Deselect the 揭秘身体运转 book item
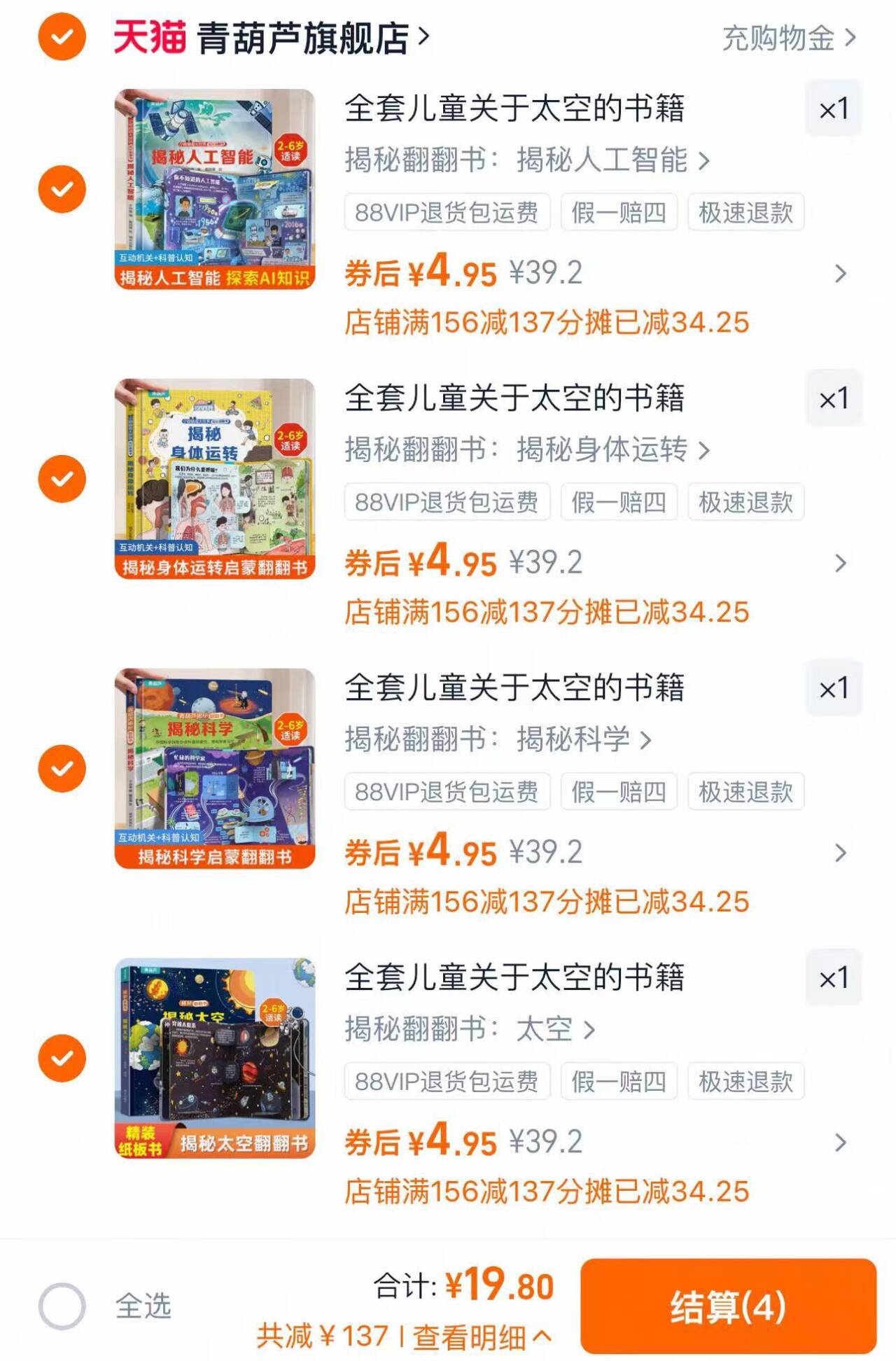 point(62,479)
